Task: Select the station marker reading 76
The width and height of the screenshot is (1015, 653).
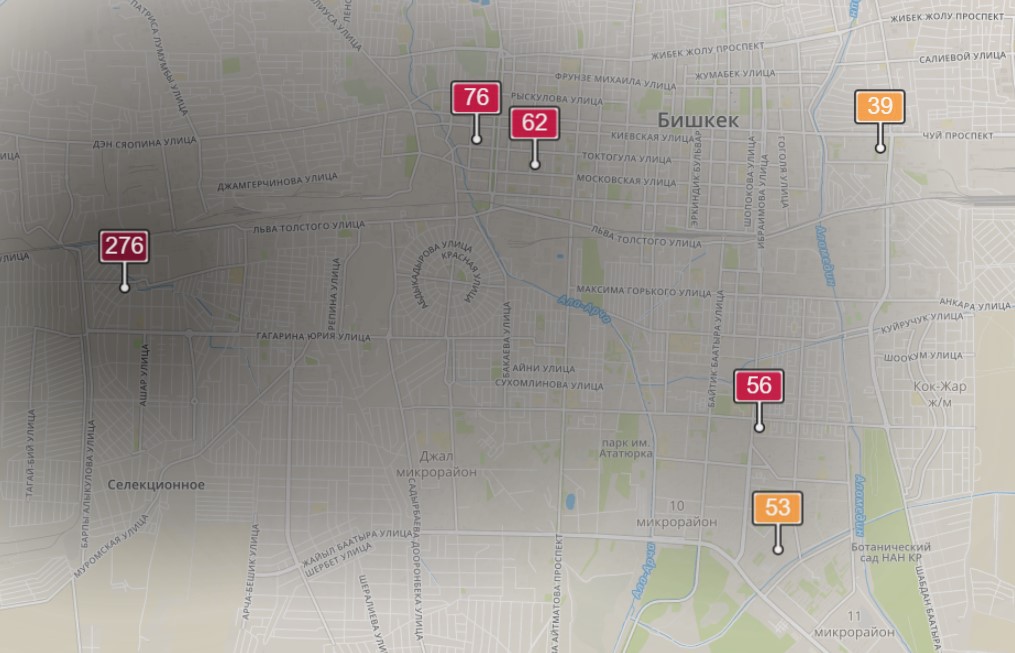Action: (476, 98)
